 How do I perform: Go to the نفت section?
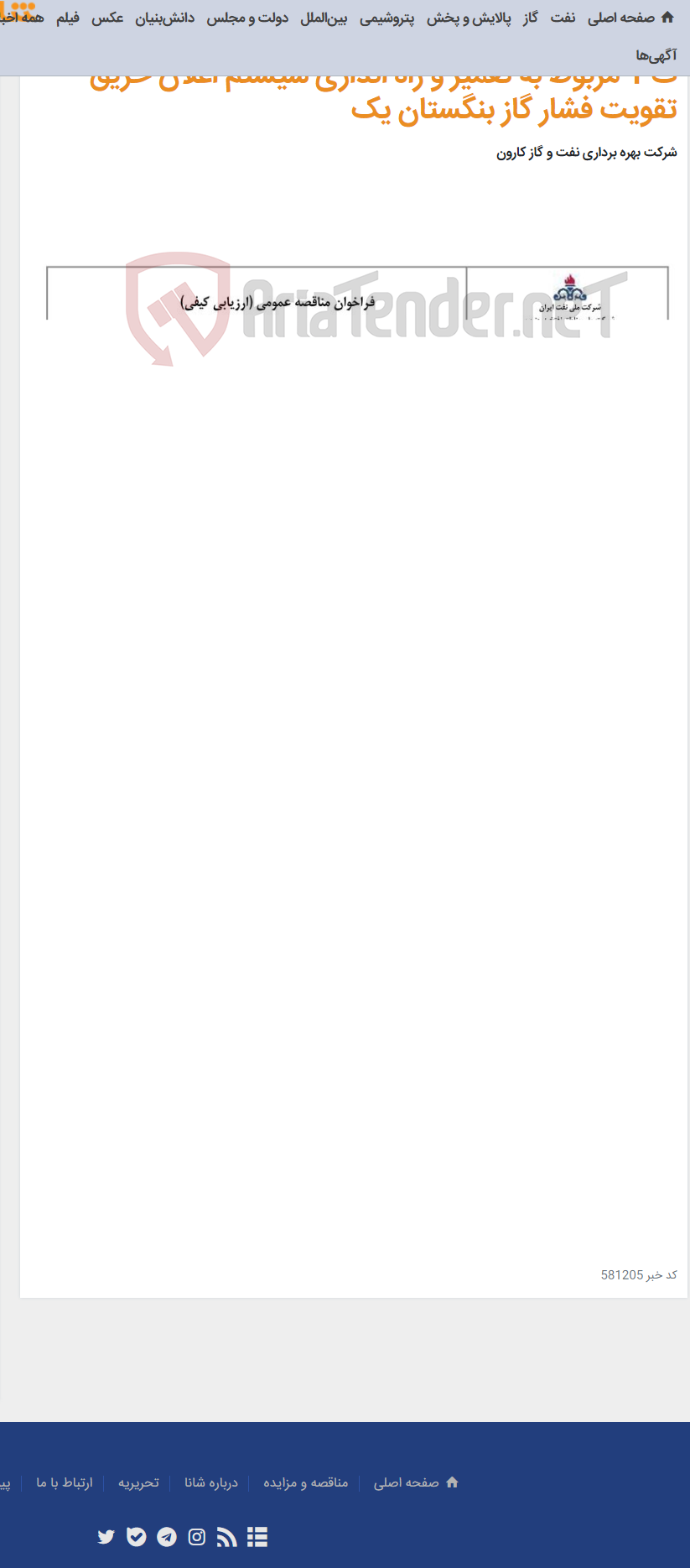point(563,18)
